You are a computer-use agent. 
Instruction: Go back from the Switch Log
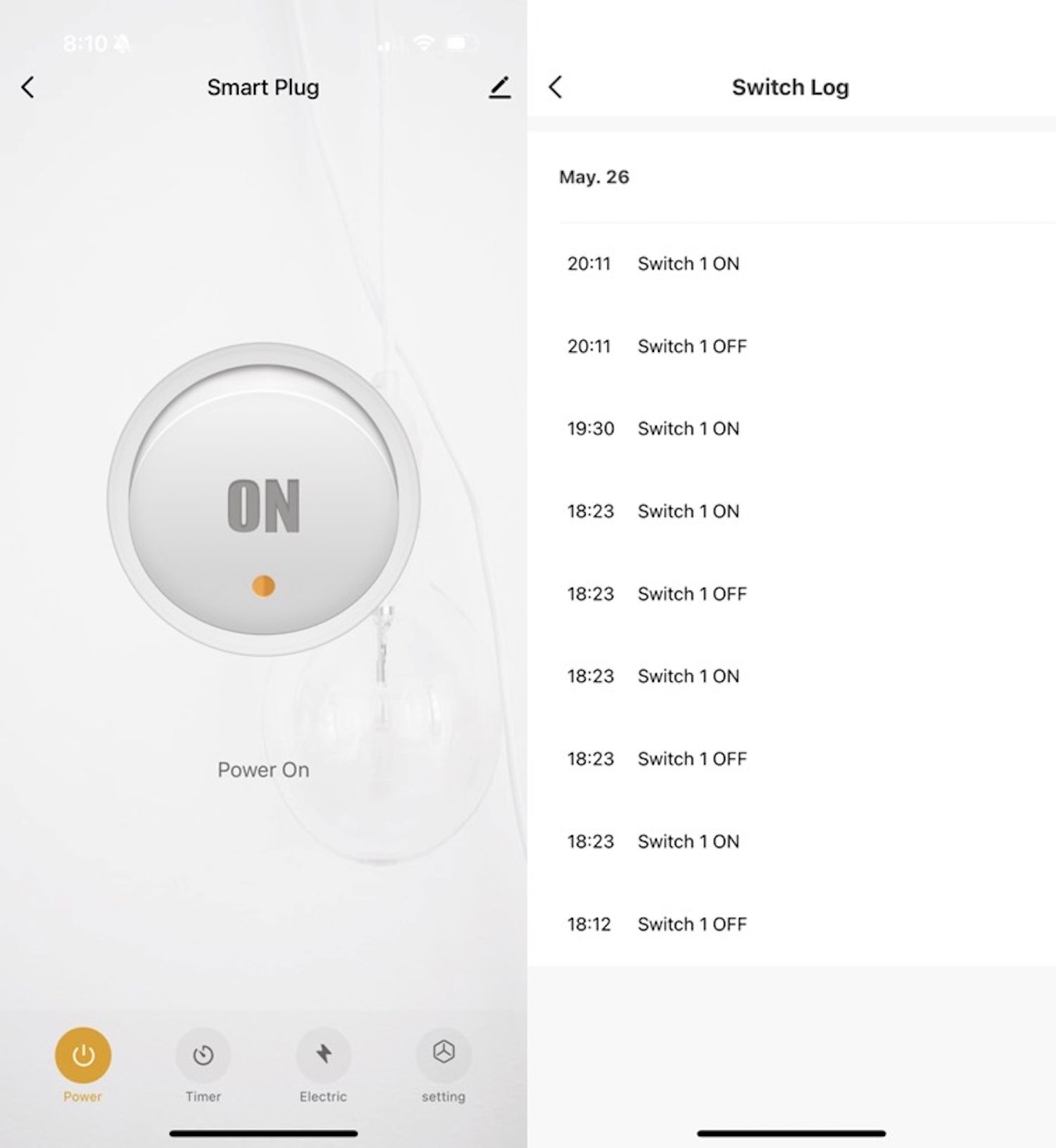pyautogui.click(x=555, y=87)
